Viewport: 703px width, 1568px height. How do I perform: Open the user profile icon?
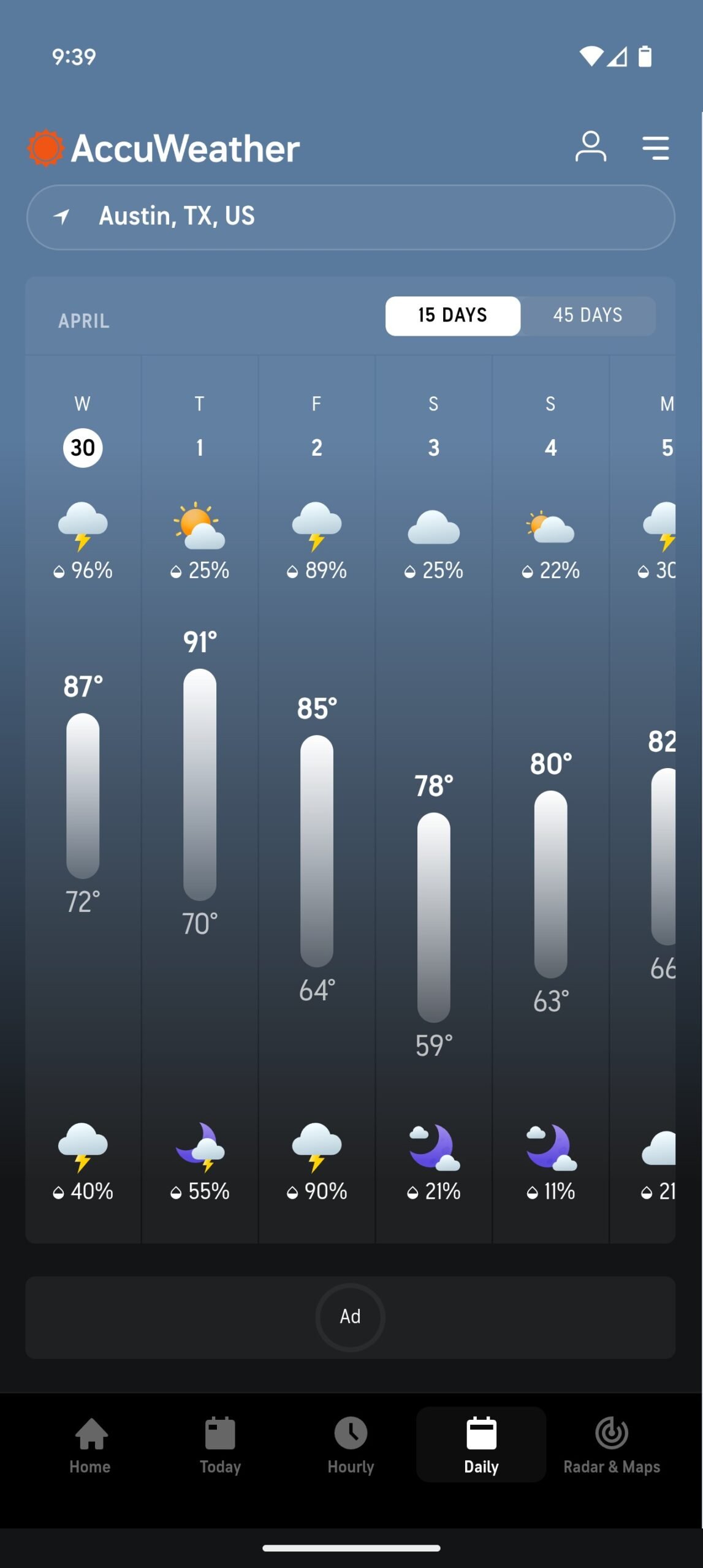590,147
